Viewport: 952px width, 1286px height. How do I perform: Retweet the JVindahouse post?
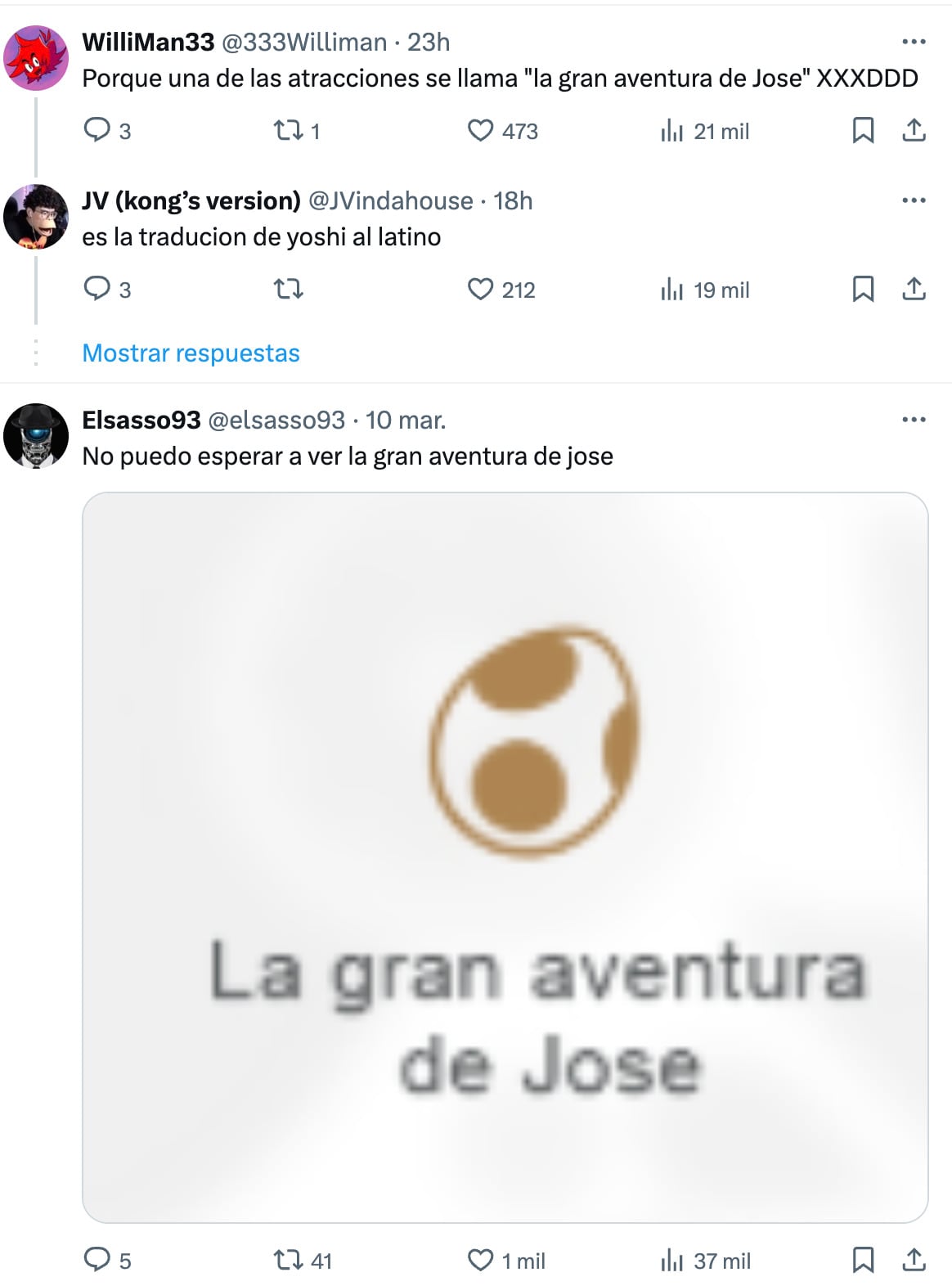point(288,289)
